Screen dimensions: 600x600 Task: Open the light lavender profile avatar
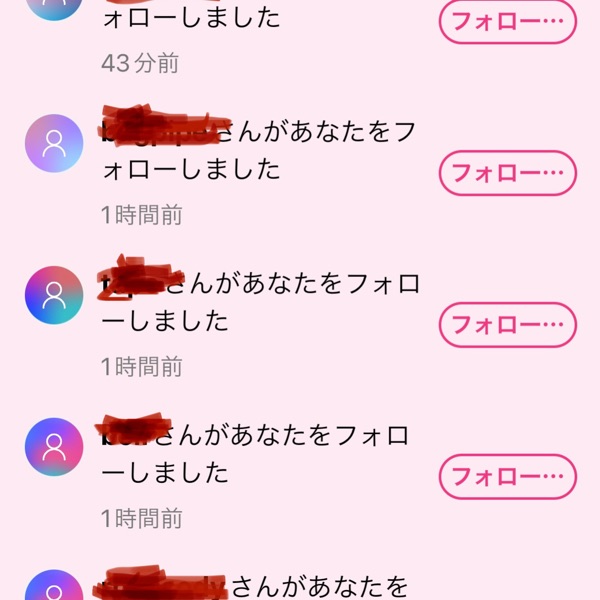pyautogui.click(x=54, y=144)
